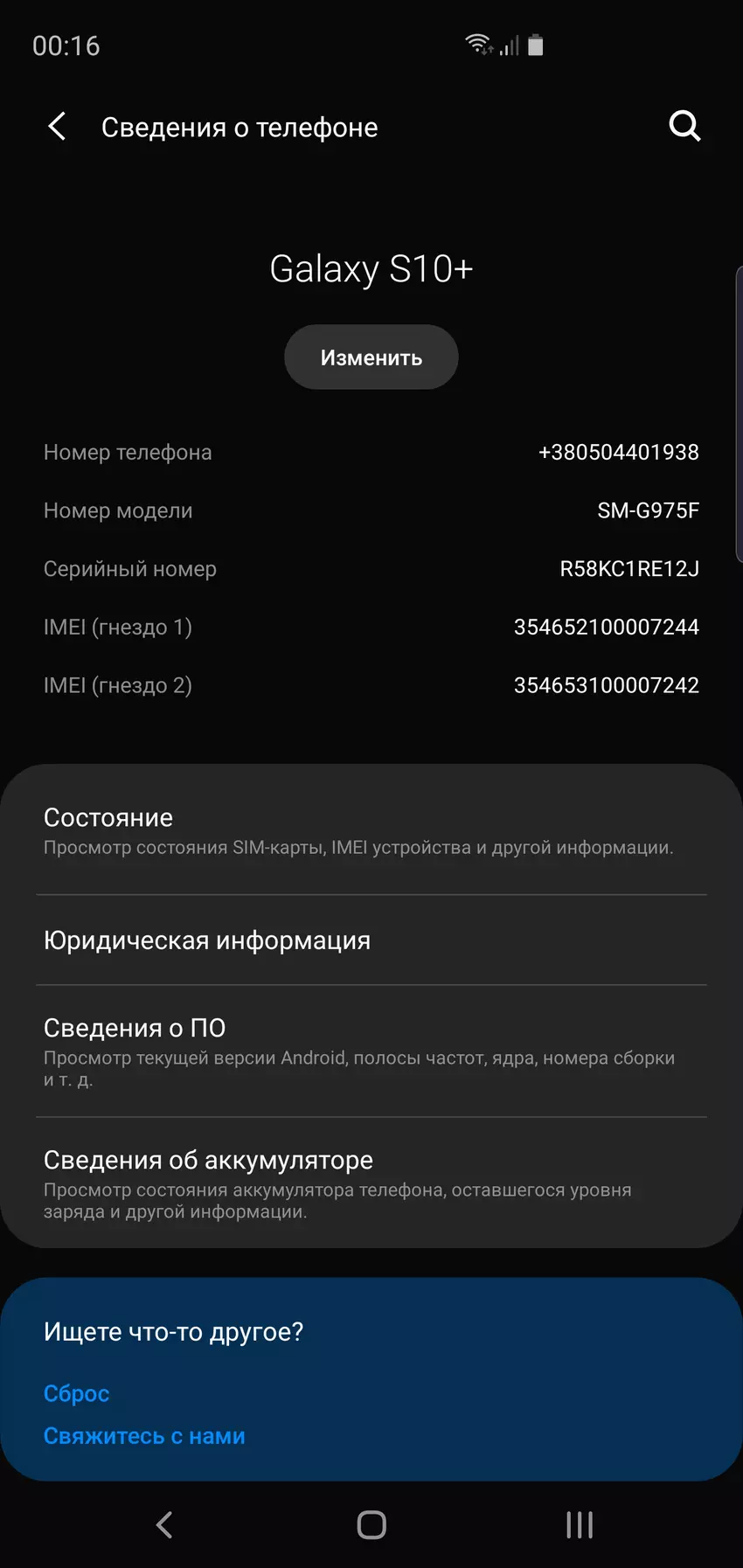743x1568 pixels.
Task: Tap the Изменить button
Action: click(x=371, y=357)
